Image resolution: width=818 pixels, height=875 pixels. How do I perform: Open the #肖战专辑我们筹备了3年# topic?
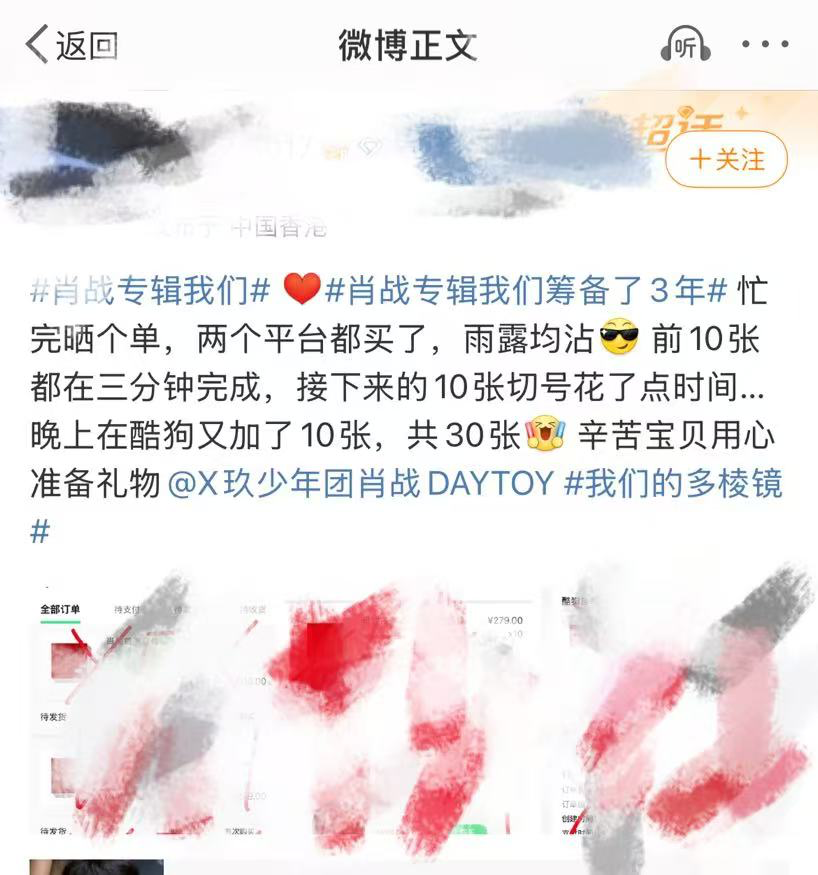524,291
